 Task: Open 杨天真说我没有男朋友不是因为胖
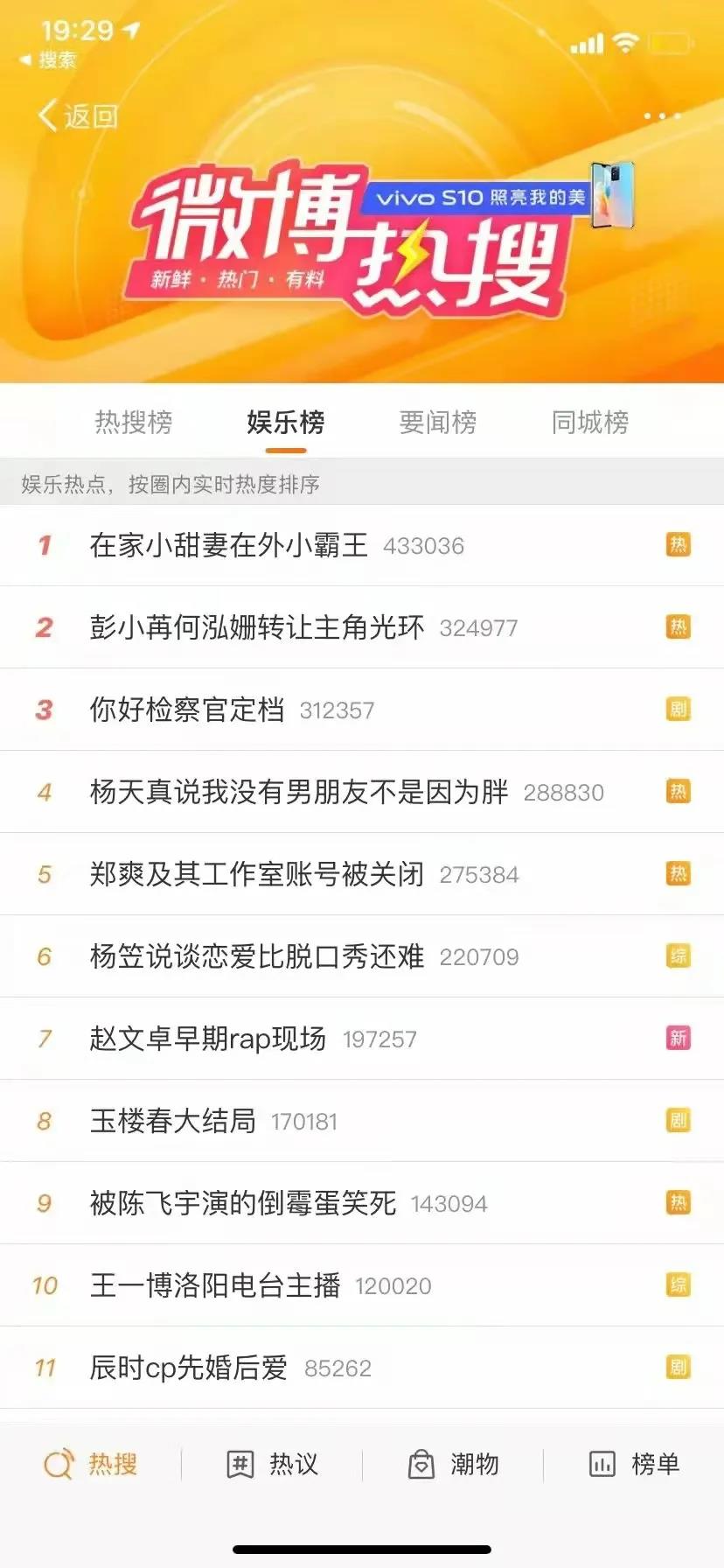tap(299, 793)
